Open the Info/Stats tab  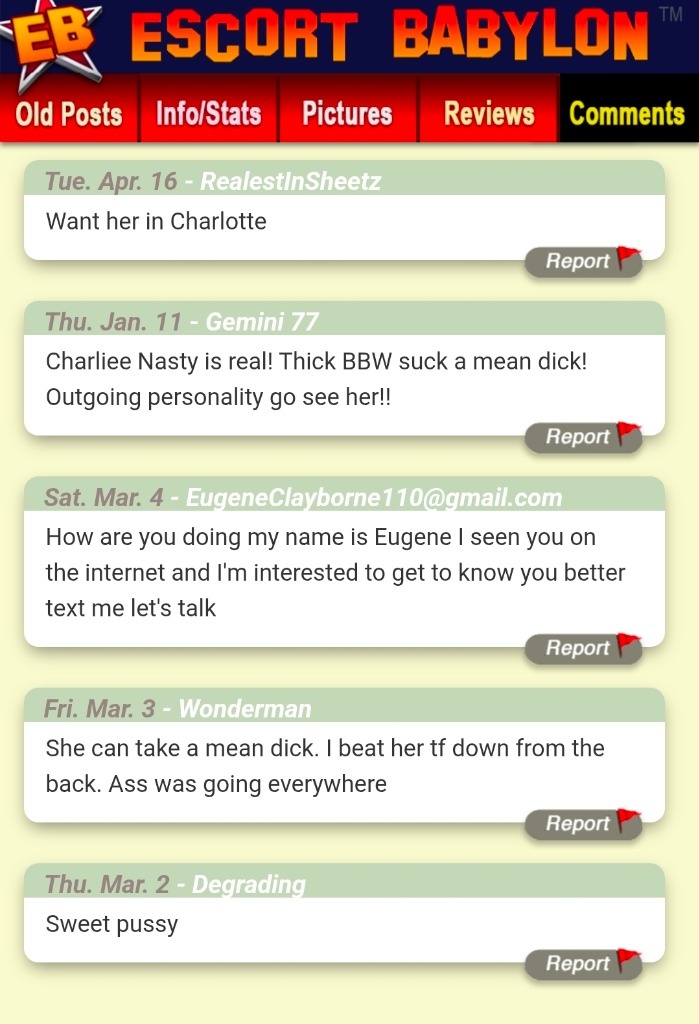tap(209, 114)
